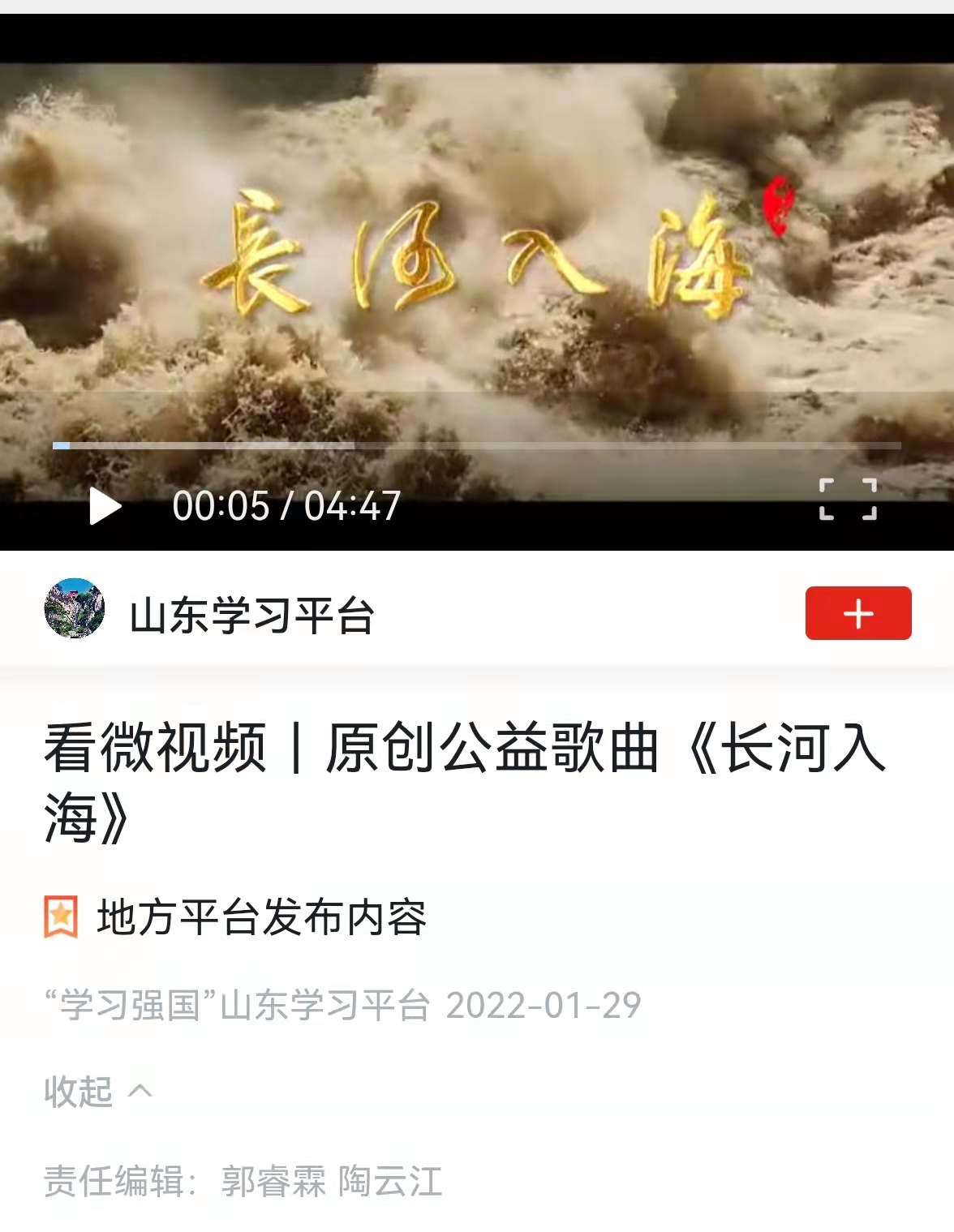Seek along the video progress bar
The image size is (954, 1232).
(x=477, y=445)
